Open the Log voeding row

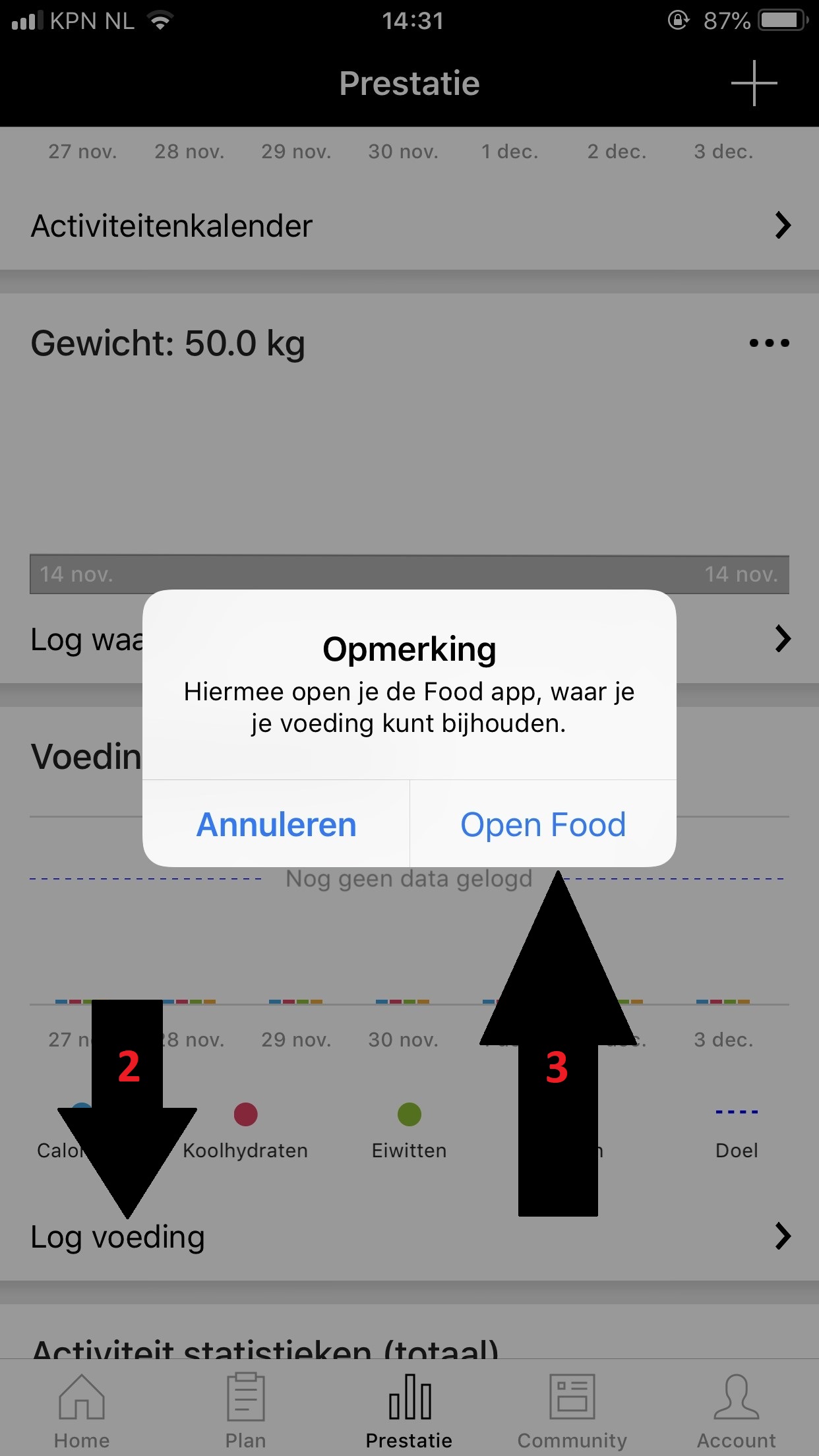[x=409, y=1236]
